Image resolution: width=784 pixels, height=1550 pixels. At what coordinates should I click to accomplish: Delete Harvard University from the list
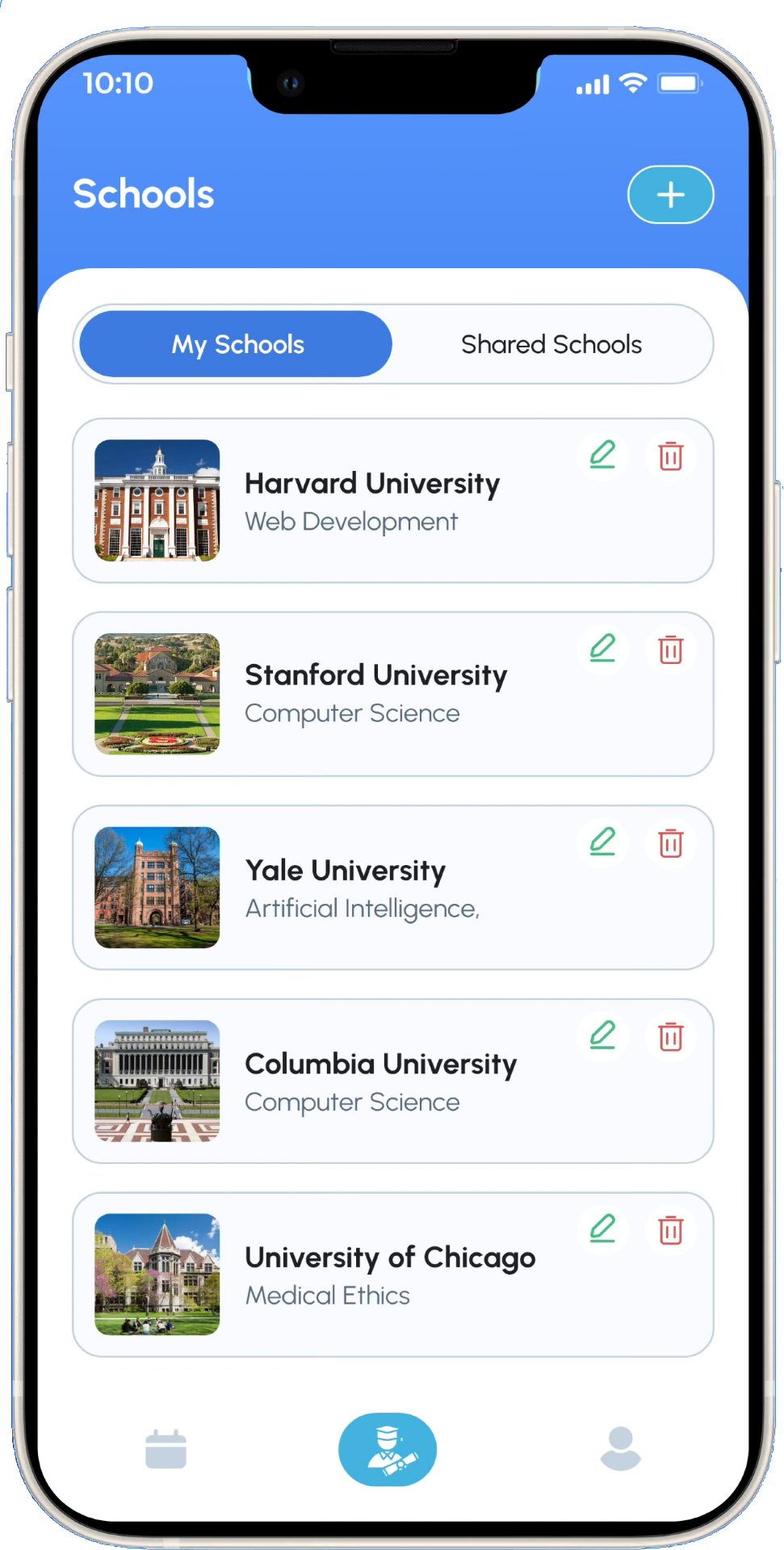(670, 456)
